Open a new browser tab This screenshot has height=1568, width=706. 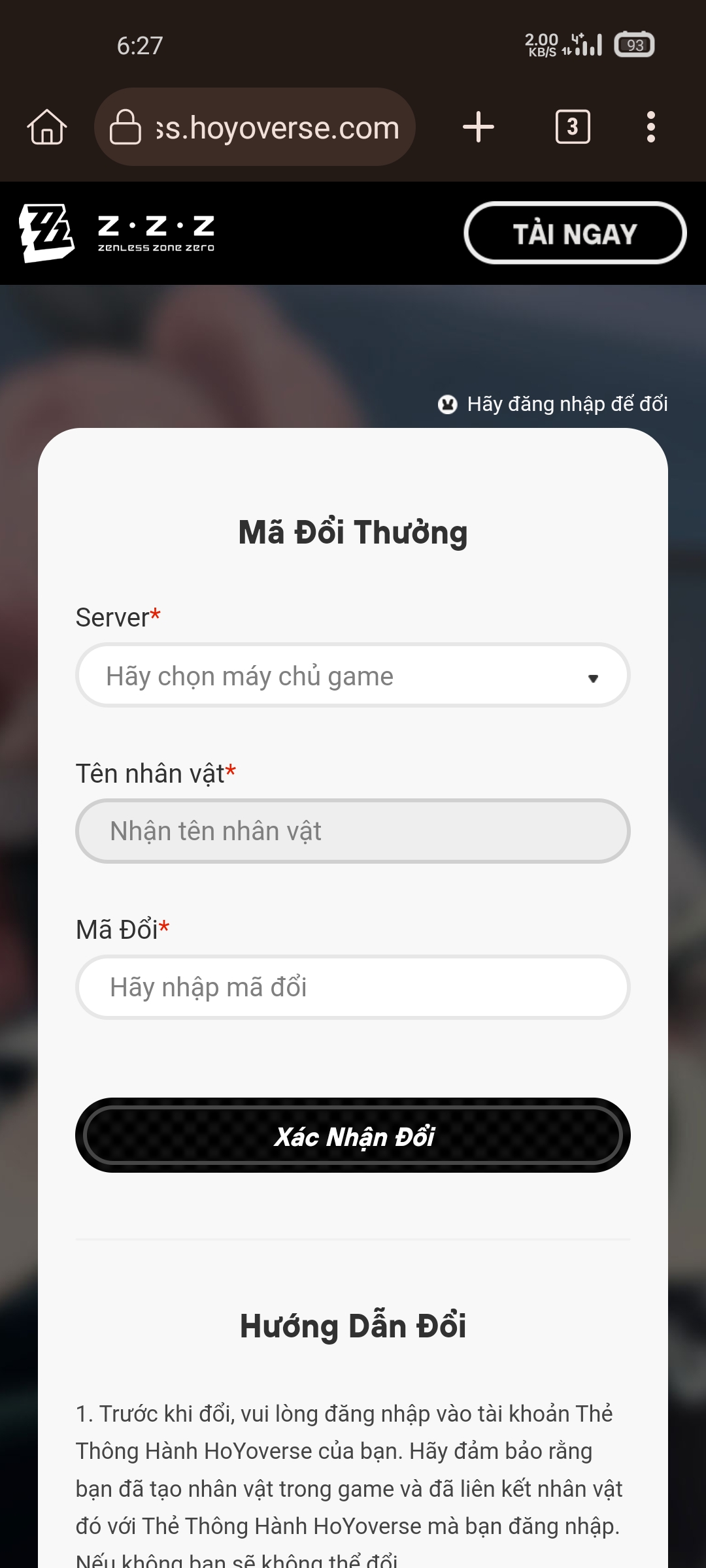(x=478, y=127)
